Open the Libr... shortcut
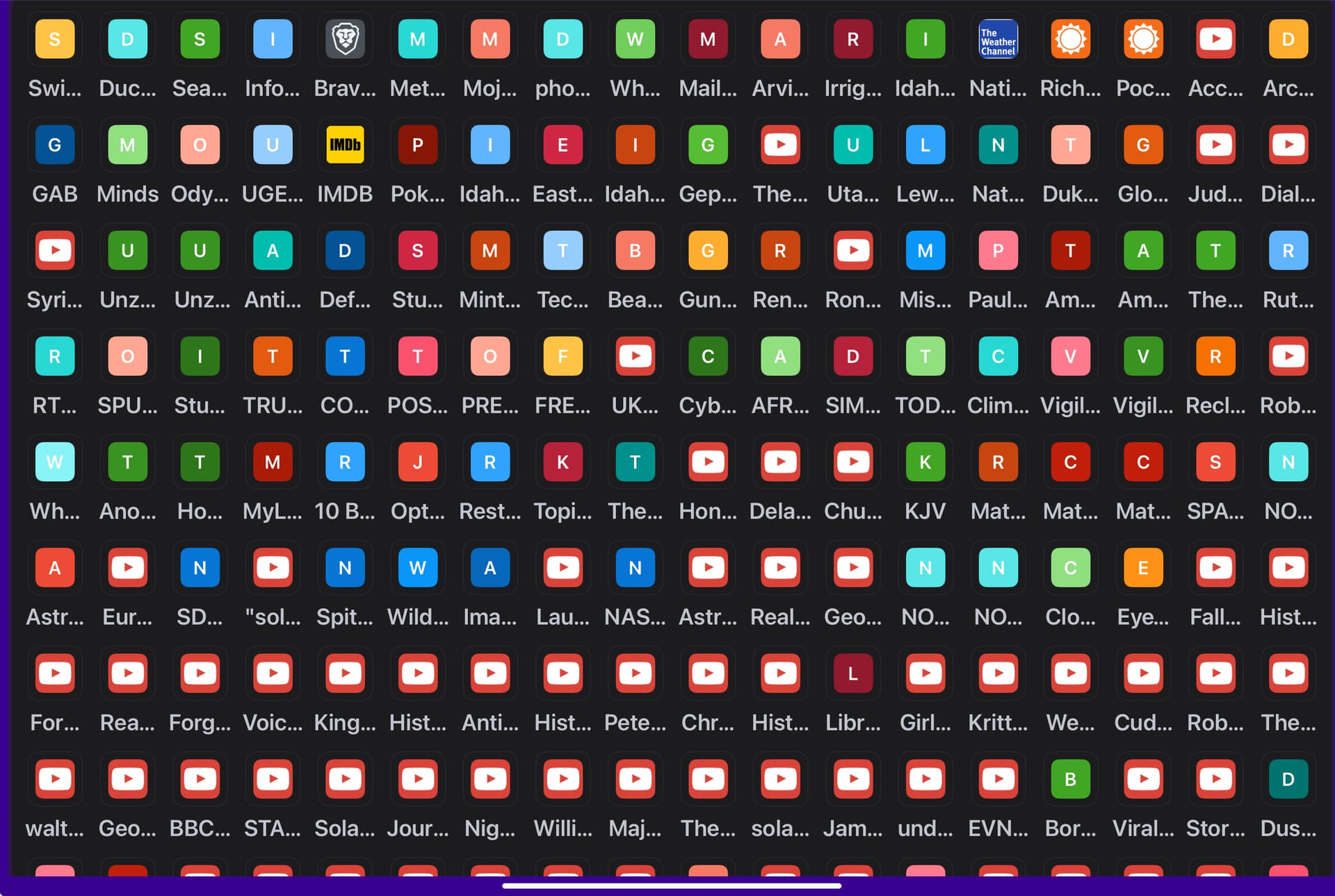This screenshot has height=896, width=1335. click(x=853, y=674)
